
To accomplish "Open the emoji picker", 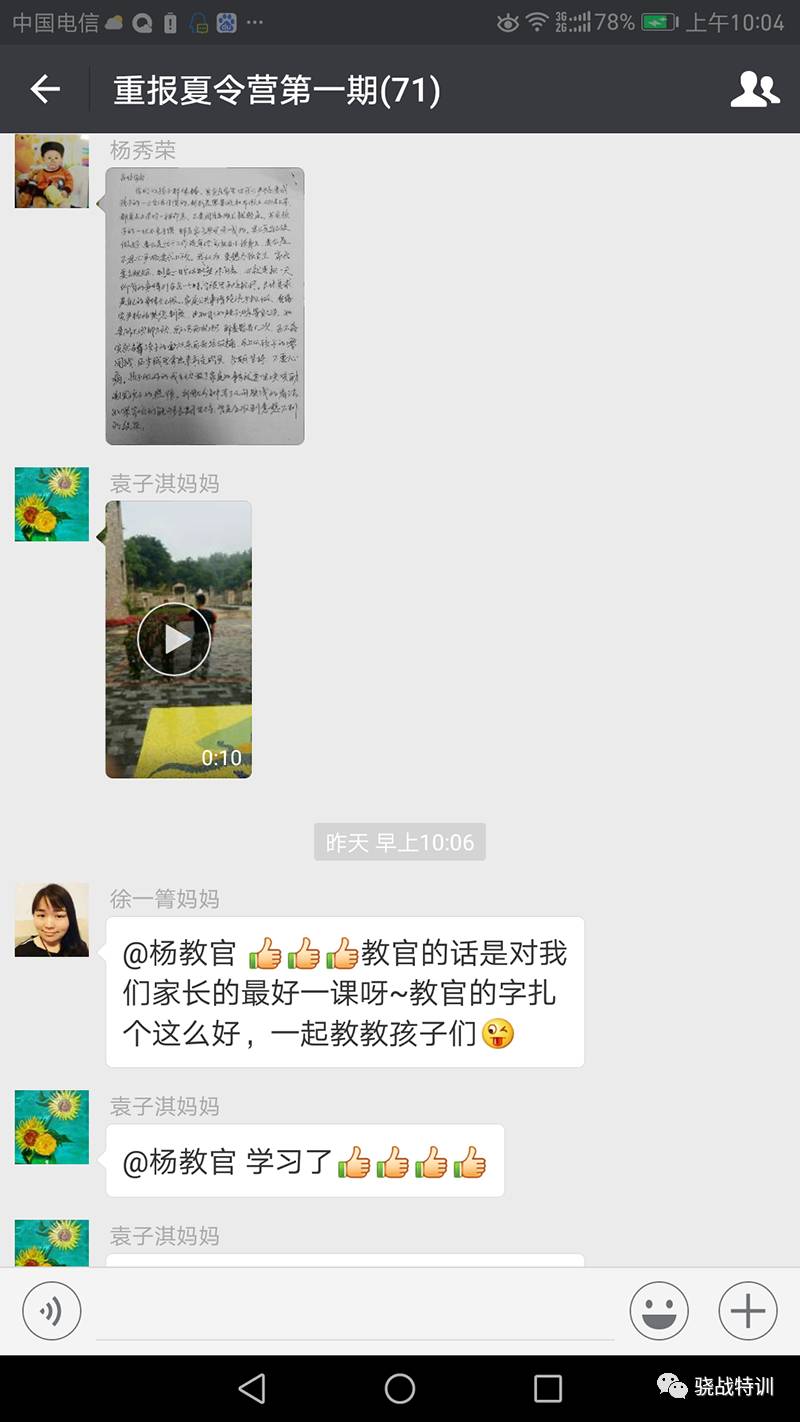I will click(659, 1311).
